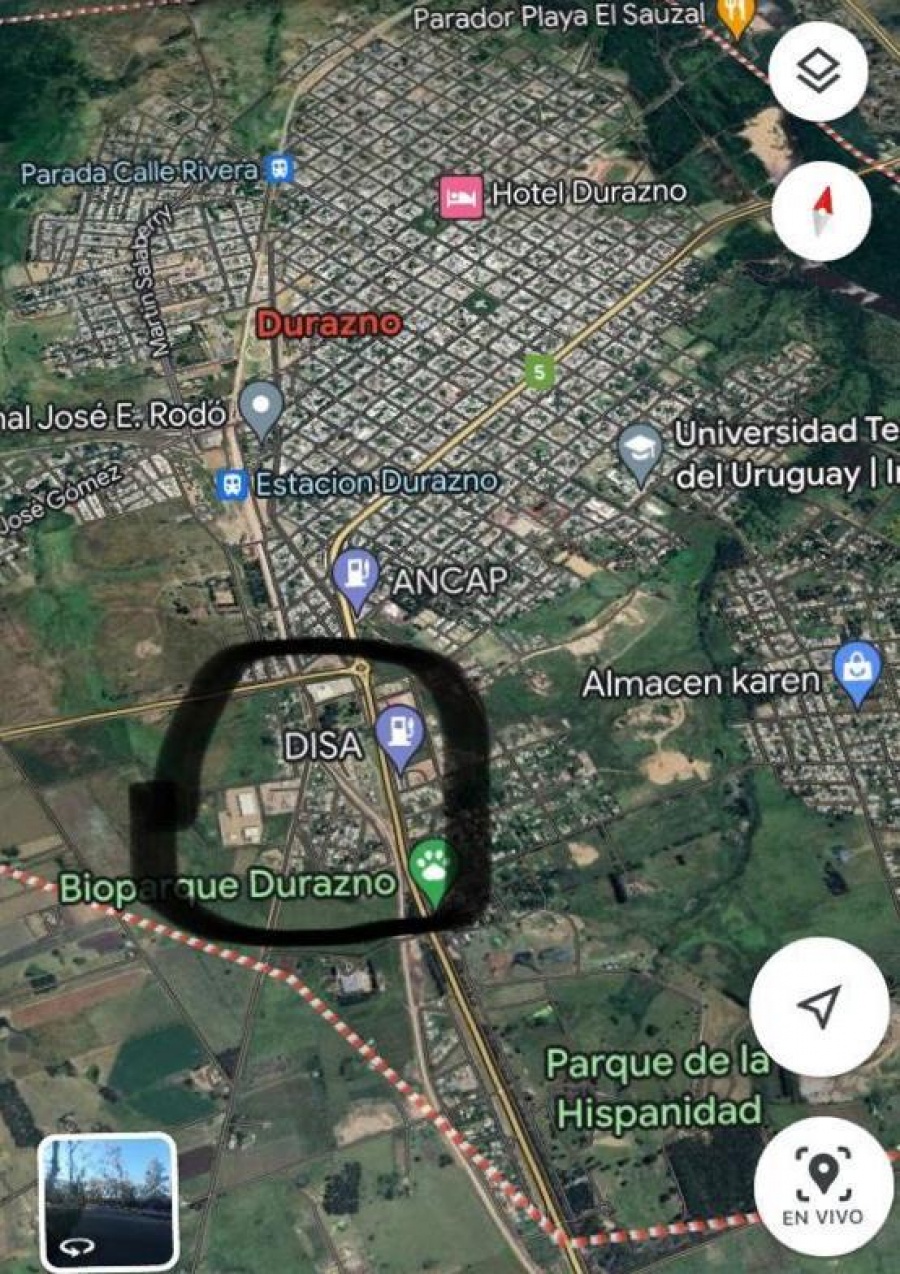Open the Parador Playa El Sauzal restaurant pin
The width and height of the screenshot is (900, 1274).
737,15
